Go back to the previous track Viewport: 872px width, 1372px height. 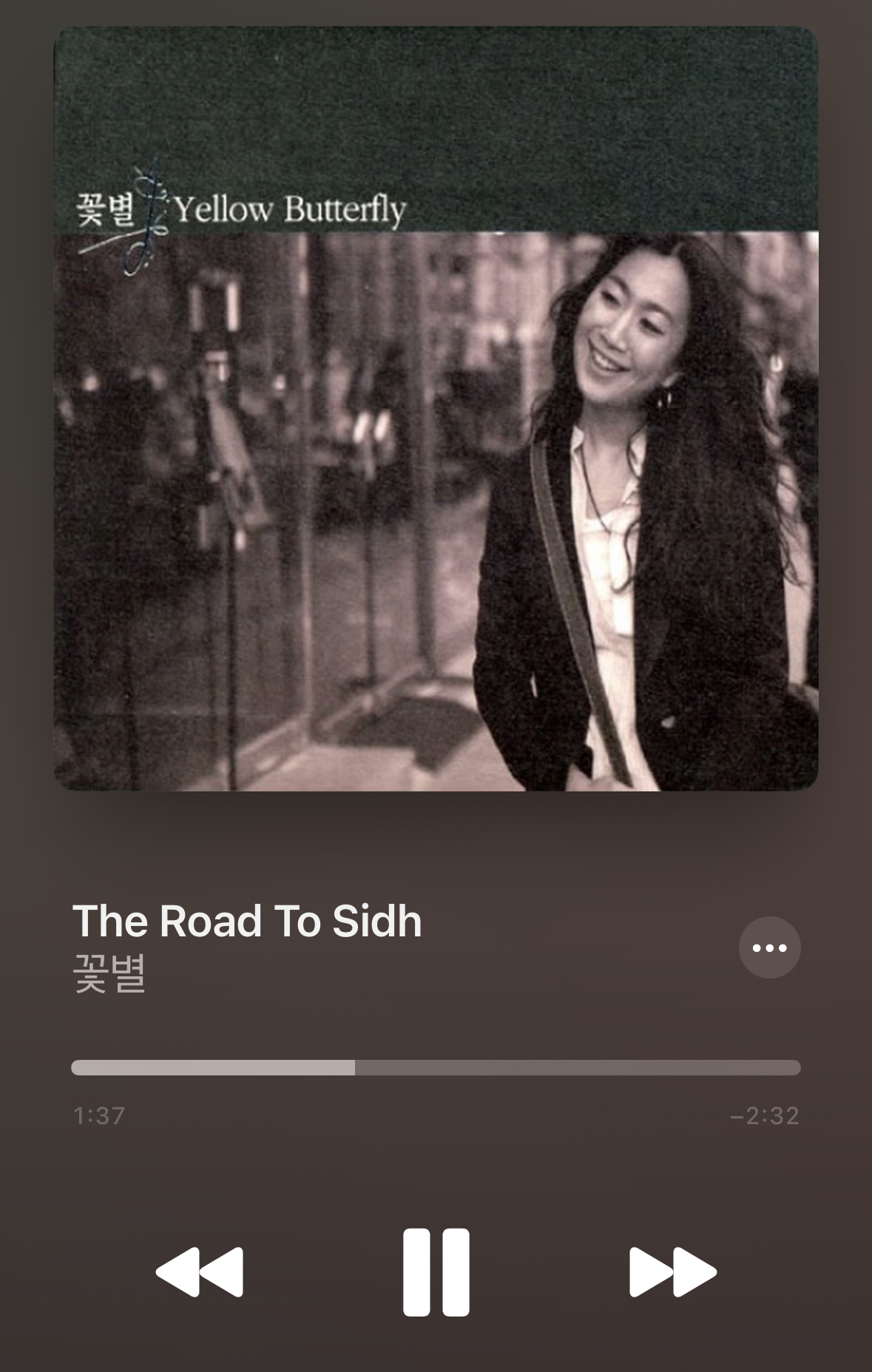[x=200, y=1272]
